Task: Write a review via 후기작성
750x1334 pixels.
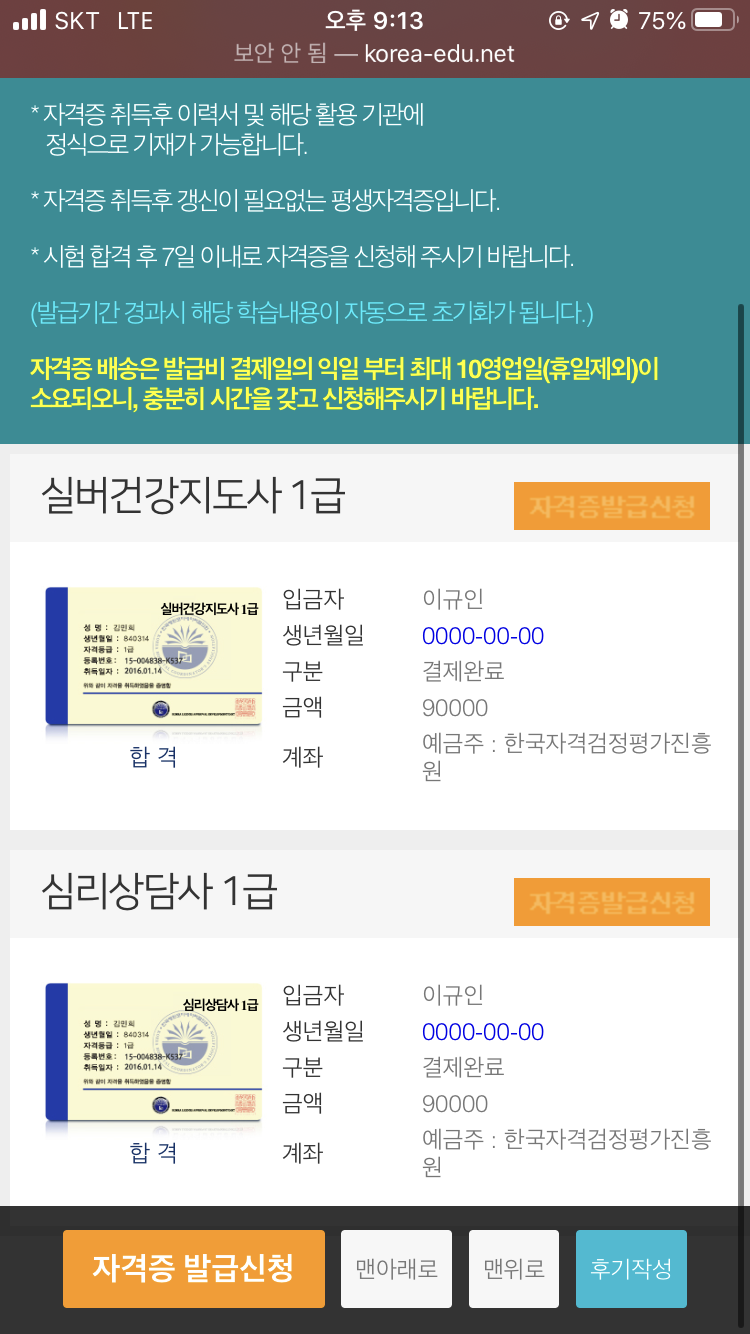Action: tap(631, 1269)
